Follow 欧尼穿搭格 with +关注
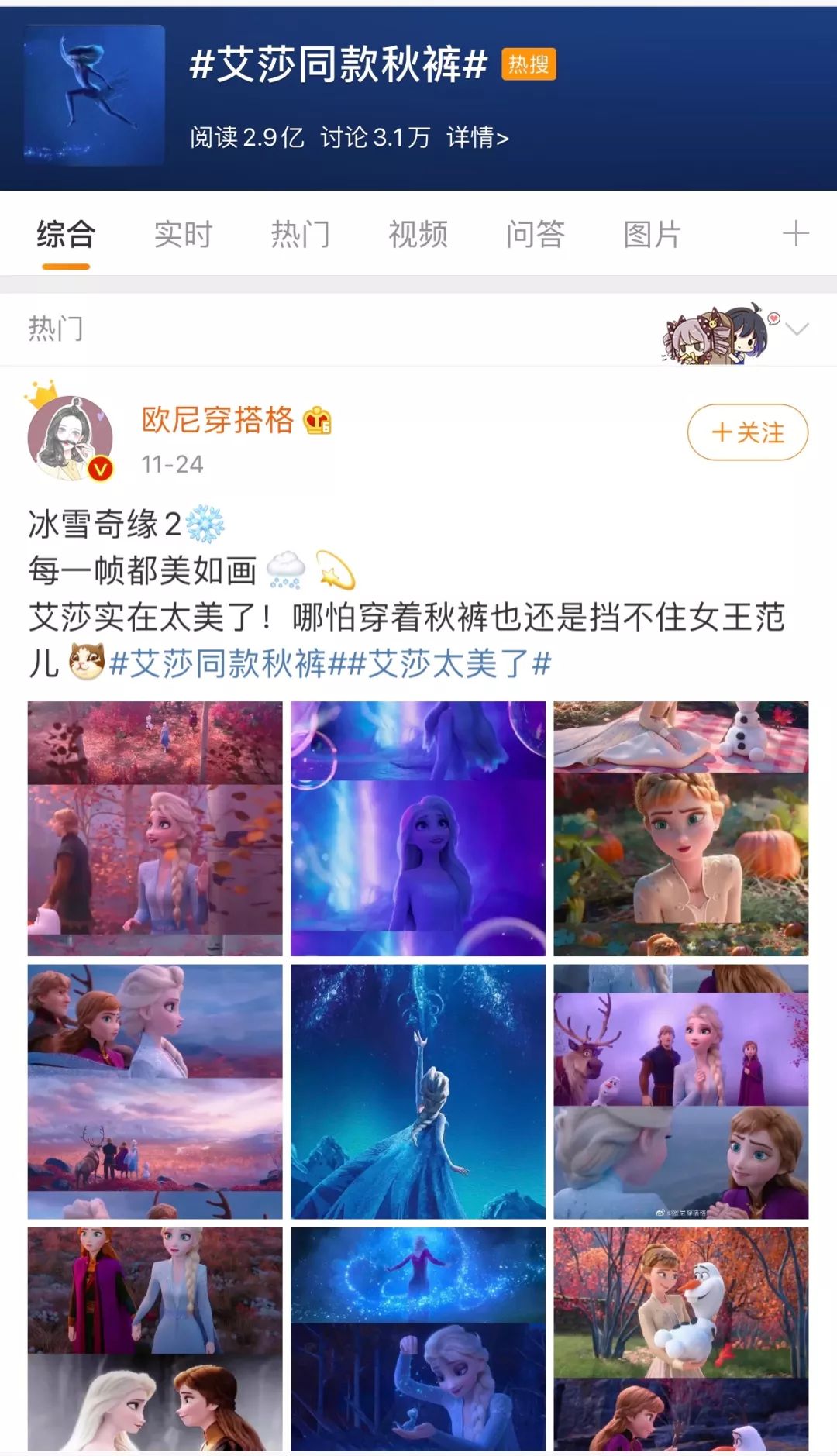Viewport: 837px width, 1456px height. tap(747, 432)
